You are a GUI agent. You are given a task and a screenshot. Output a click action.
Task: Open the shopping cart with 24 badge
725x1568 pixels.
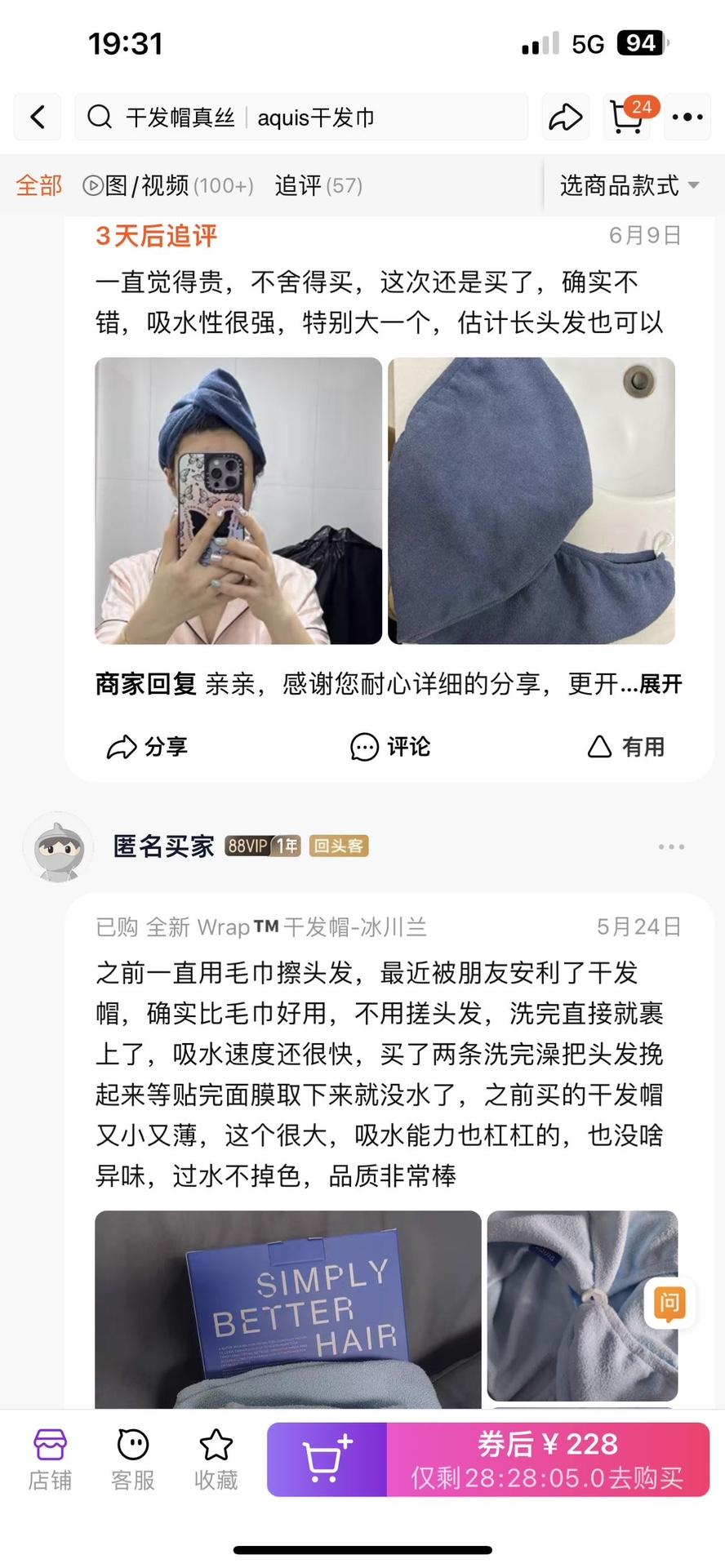(x=627, y=118)
